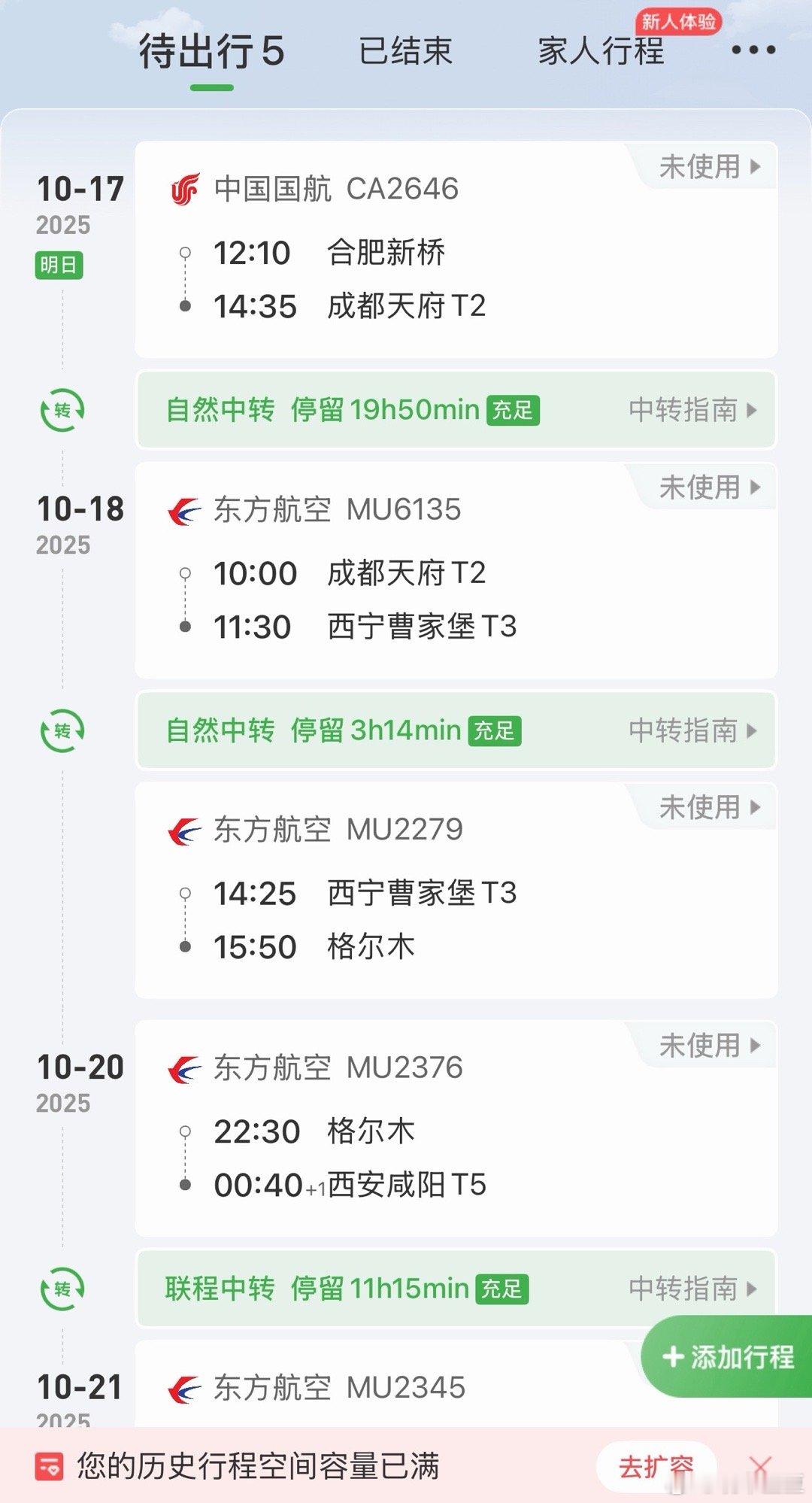Image resolution: width=812 pixels, height=1503 pixels.
Task: Open 中转指南 for the 3h14min layover
Action: point(692,730)
